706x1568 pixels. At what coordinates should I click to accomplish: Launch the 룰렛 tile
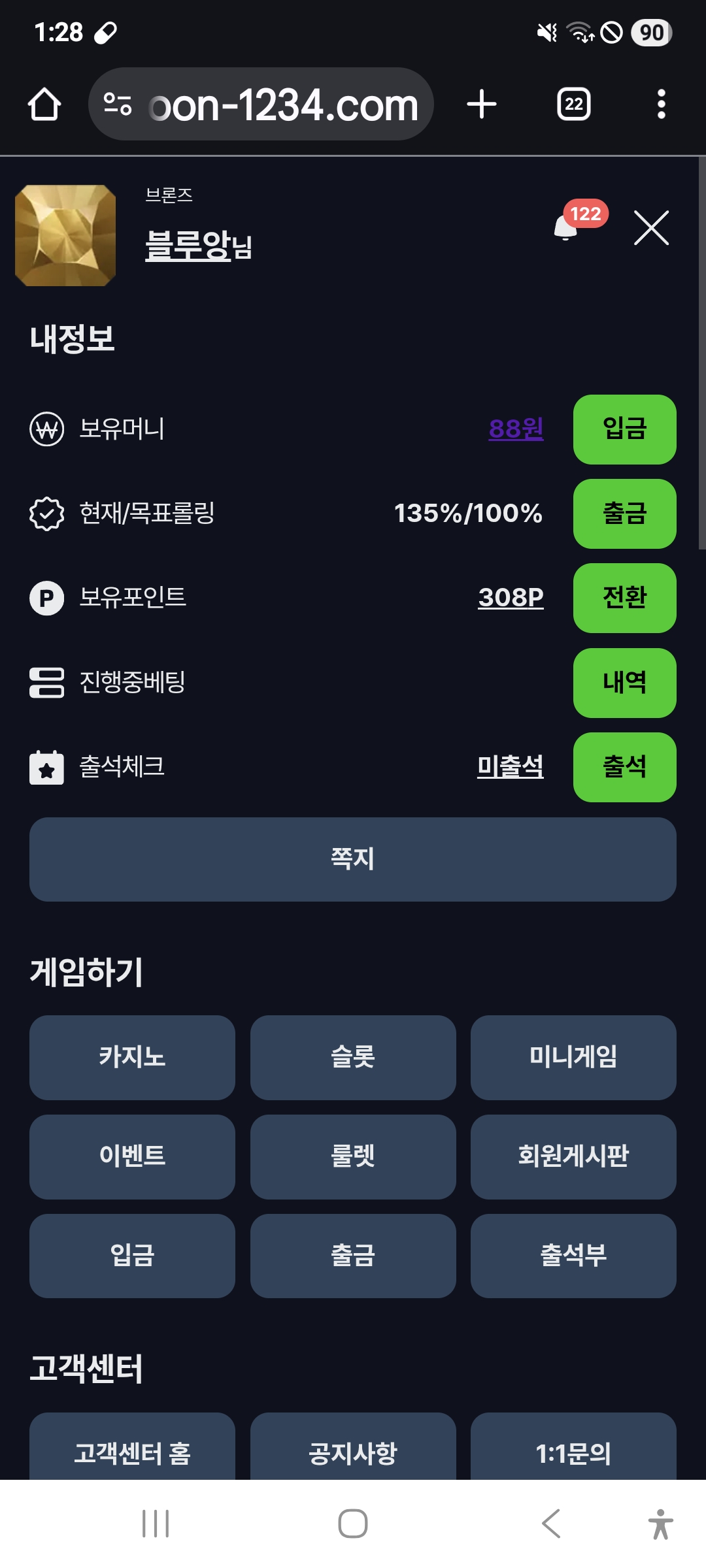[x=353, y=1156]
